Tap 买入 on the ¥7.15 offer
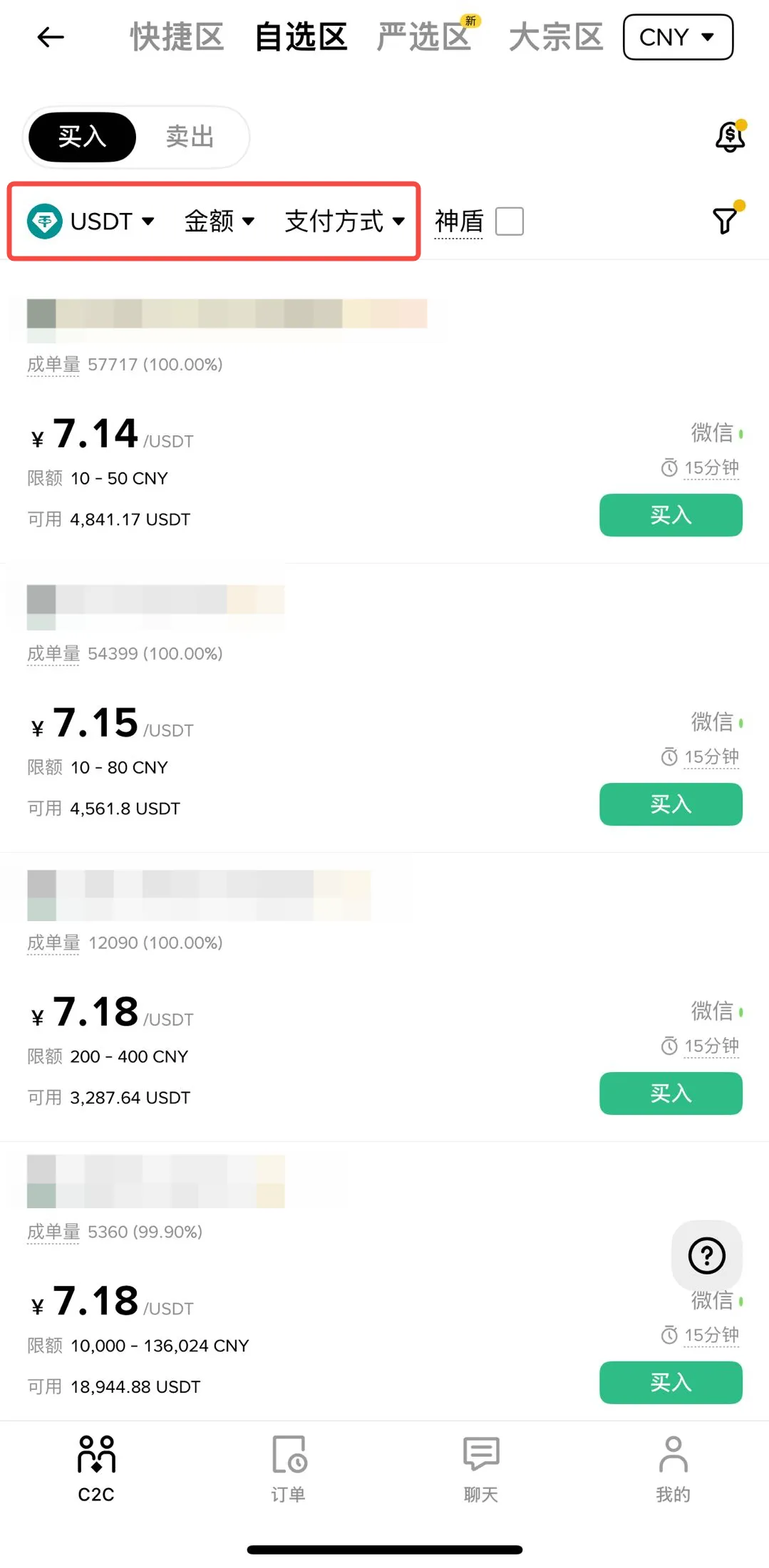The image size is (769, 1568). pyautogui.click(x=670, y=804)
